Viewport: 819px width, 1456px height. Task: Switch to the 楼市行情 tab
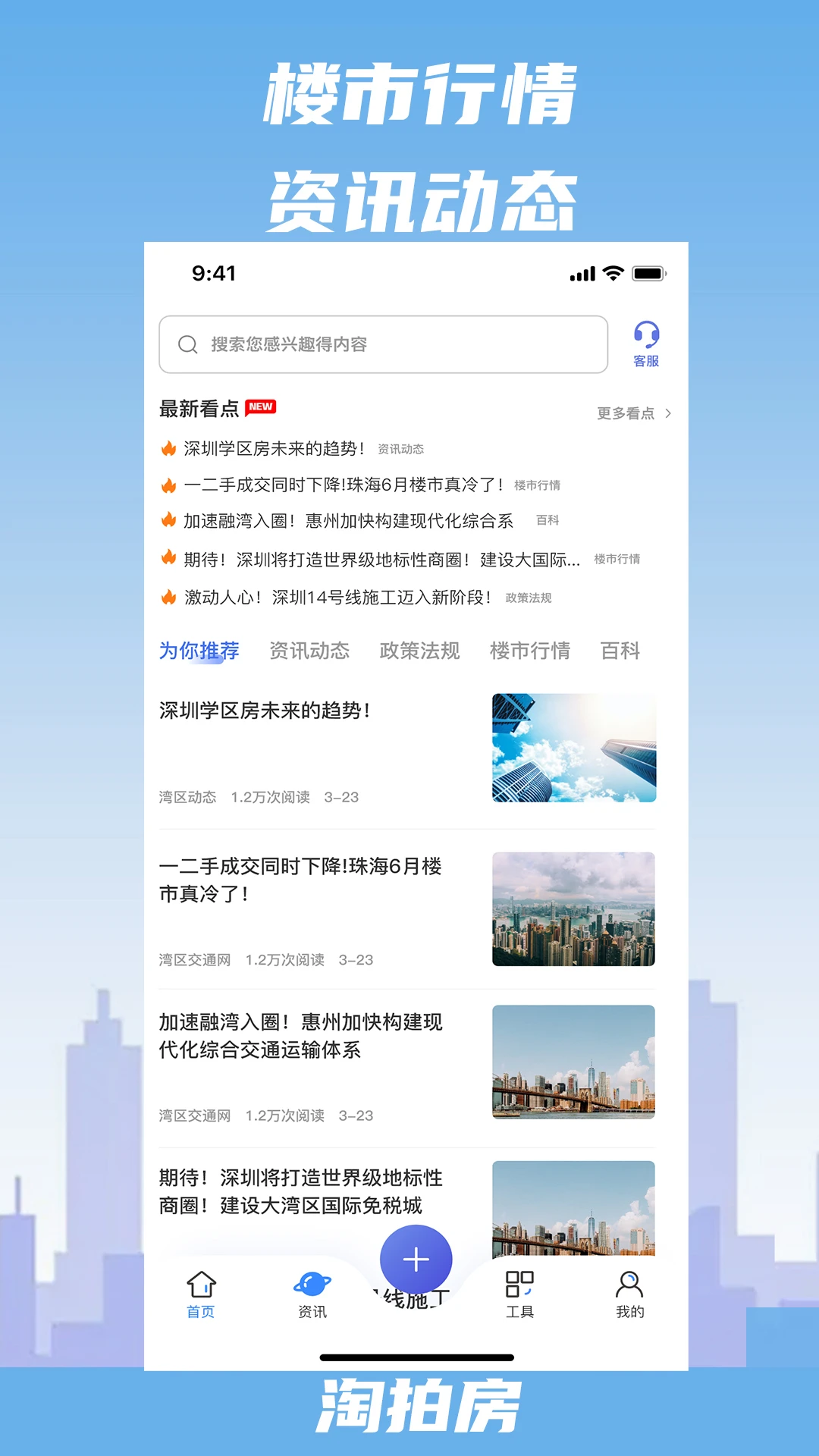[531, 651]
